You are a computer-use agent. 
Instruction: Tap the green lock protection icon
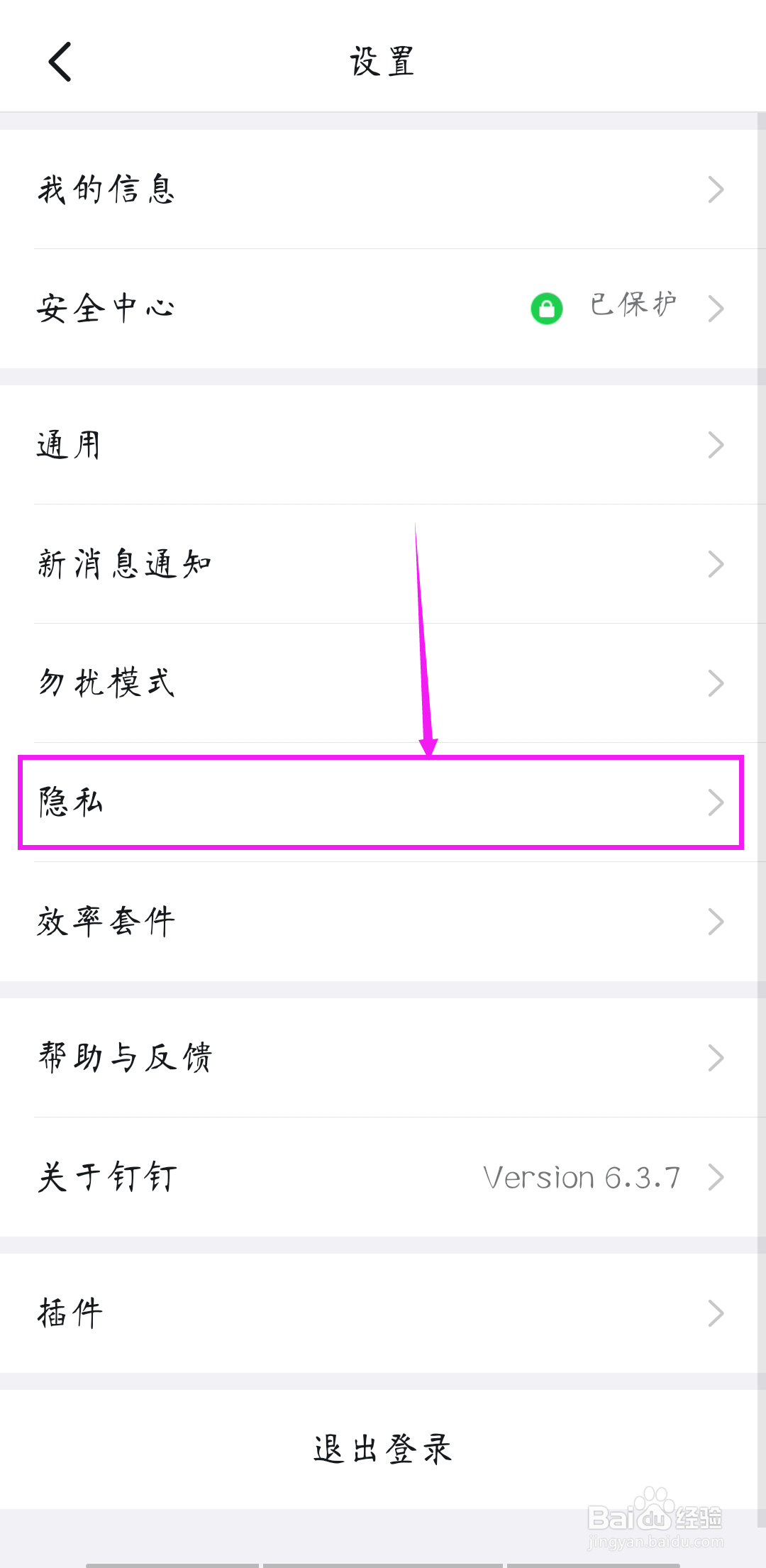546,307
